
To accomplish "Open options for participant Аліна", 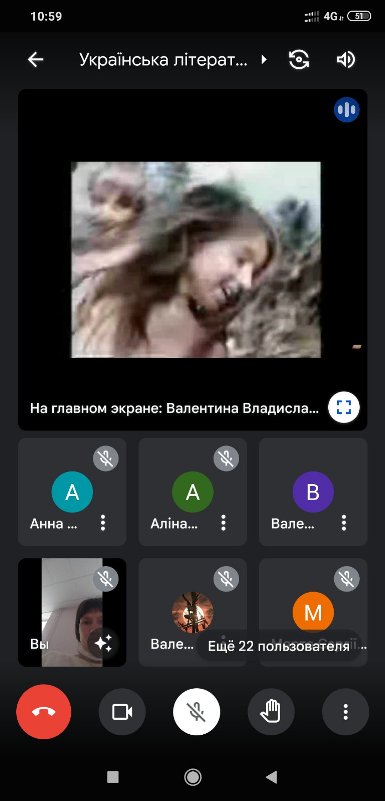I will 223,523.
